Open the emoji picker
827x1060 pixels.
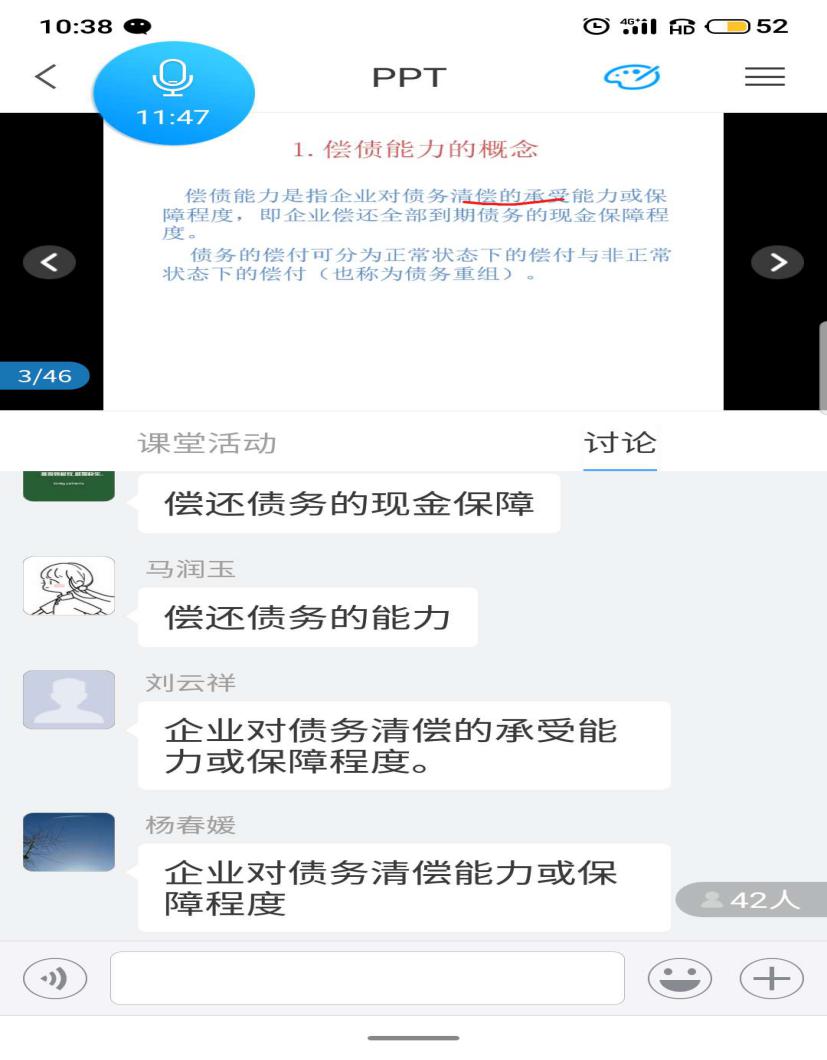point(679,978)
